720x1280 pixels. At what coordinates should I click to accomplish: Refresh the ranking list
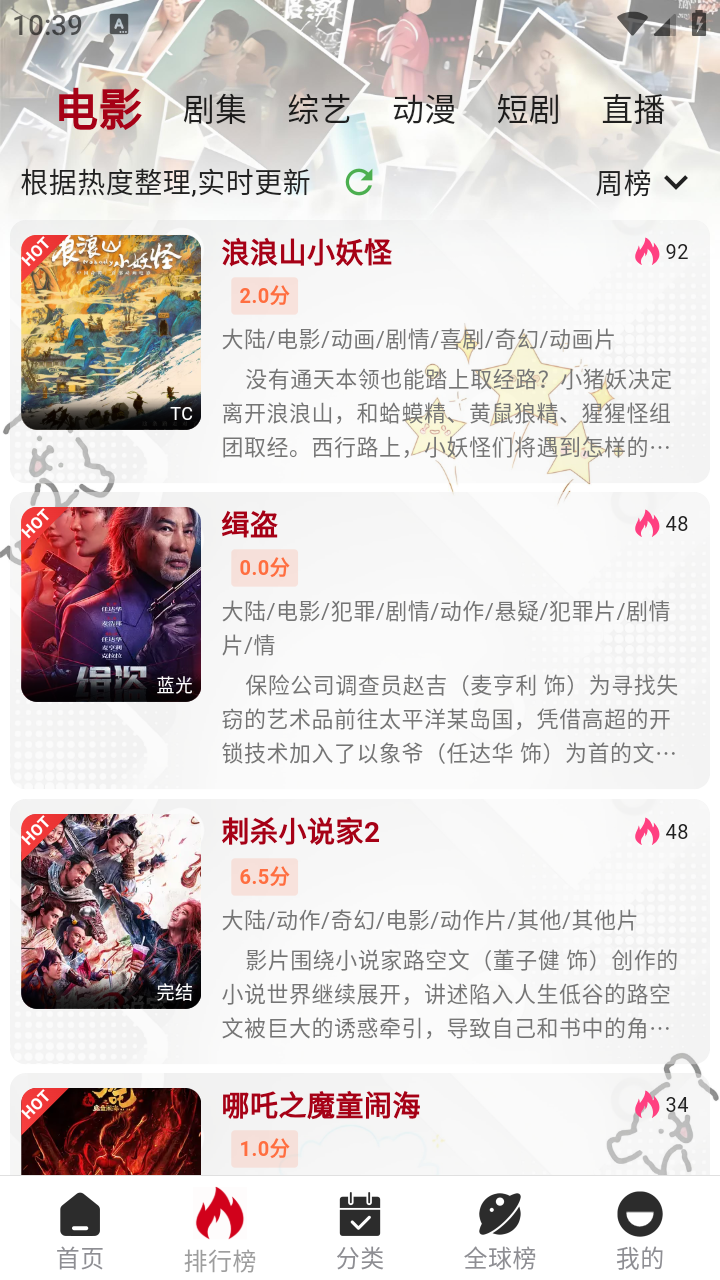[357, 183]
